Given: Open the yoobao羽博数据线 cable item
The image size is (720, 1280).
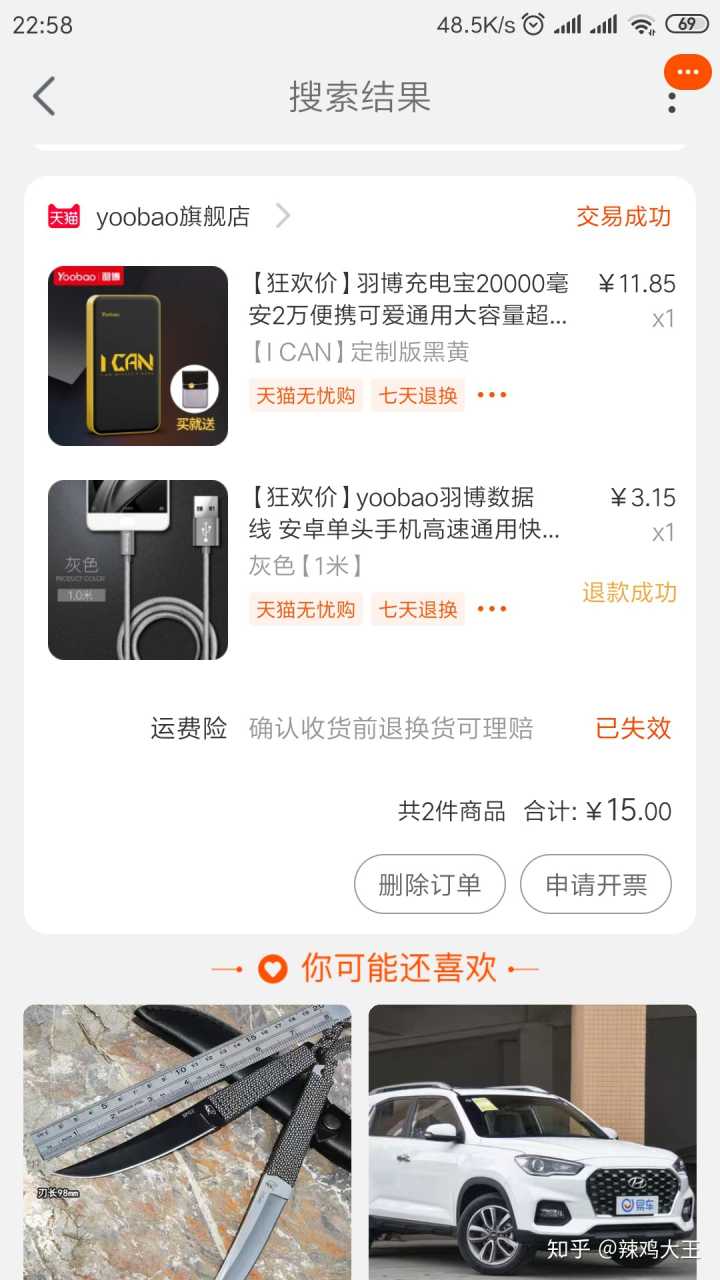Looking at the screenshot, I should 405,513.
